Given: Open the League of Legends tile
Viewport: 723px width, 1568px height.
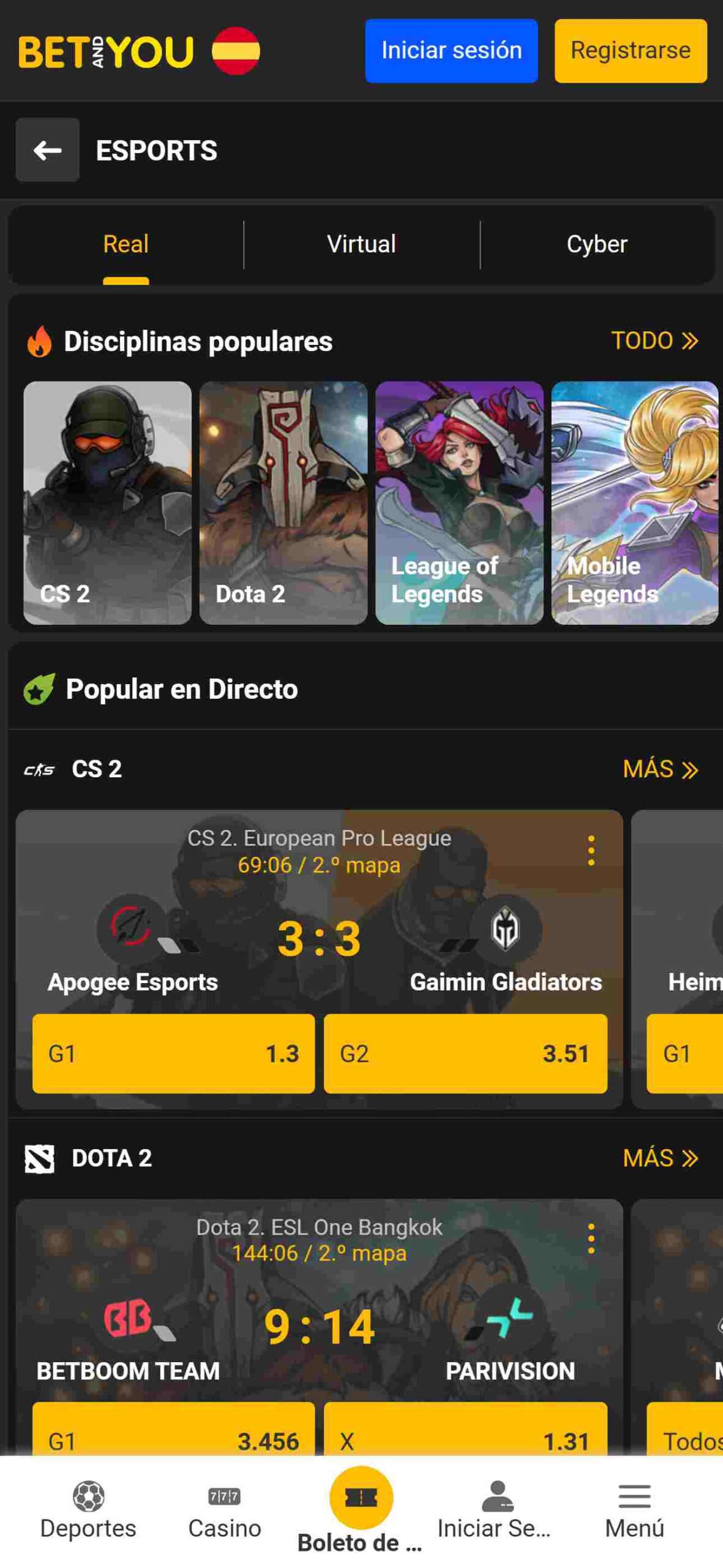Looking at the screenshot, I should 459,503.
